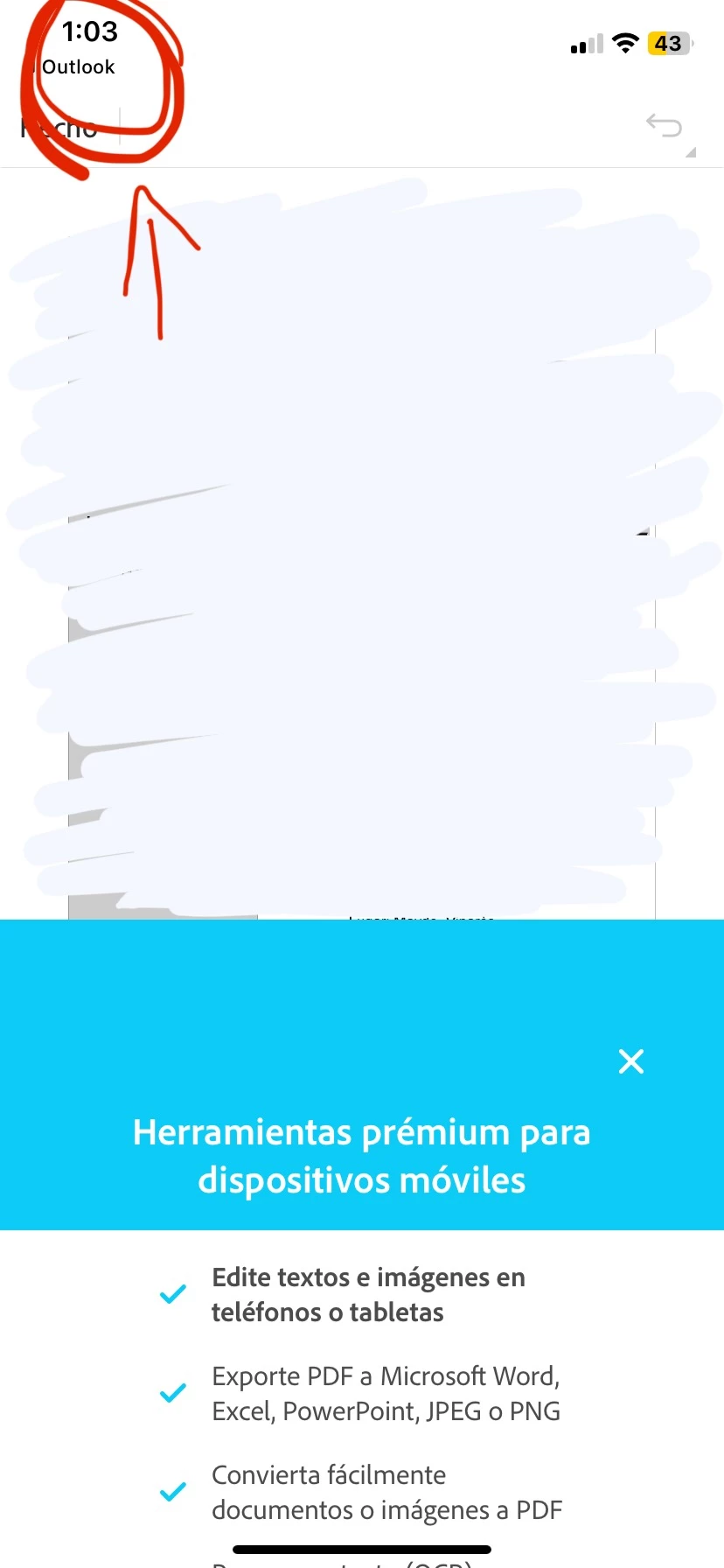Tap the Hecho button to finish
The image size is (724, 1568).
click(x=59, y=129)
